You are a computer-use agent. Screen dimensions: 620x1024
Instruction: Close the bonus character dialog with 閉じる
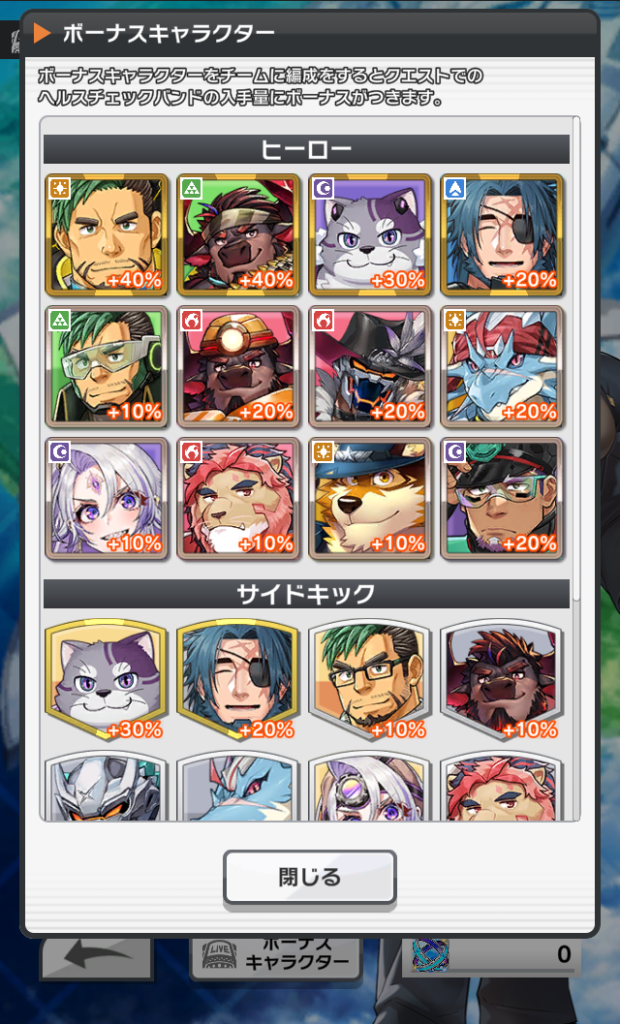310,876
